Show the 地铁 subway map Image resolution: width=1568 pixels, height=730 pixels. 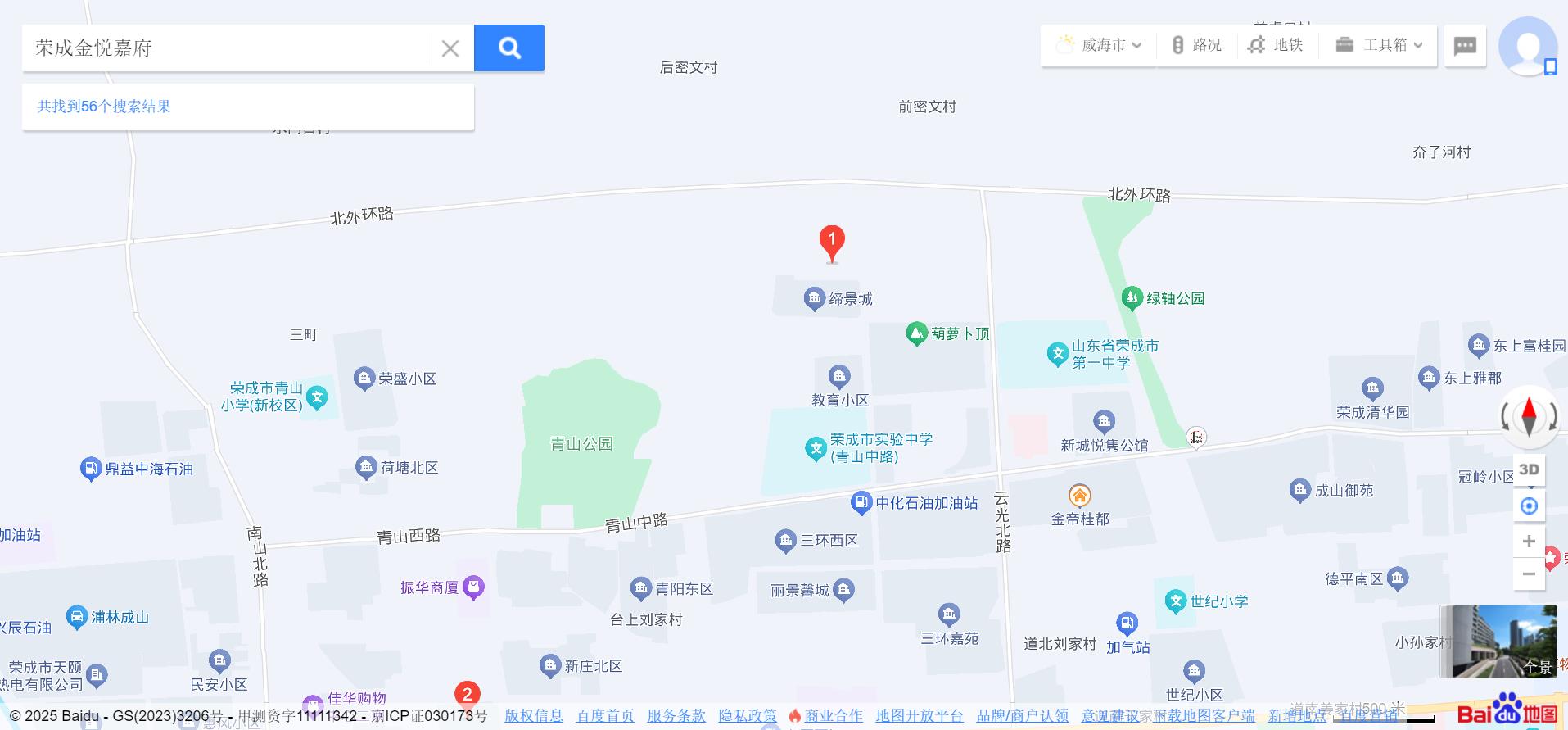point(1276,45)
